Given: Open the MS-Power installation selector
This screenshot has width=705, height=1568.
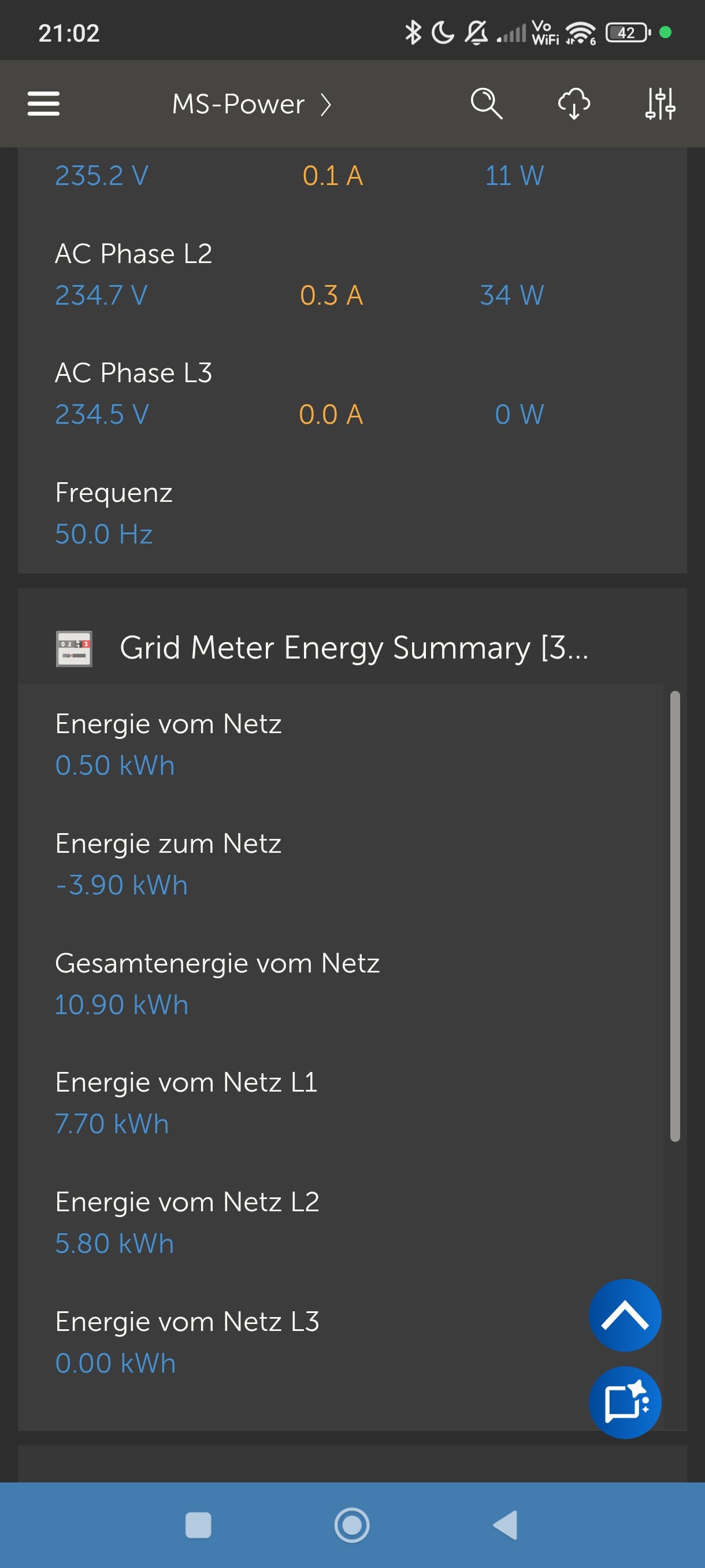Looking at the screenshot, I should [251, 104].
